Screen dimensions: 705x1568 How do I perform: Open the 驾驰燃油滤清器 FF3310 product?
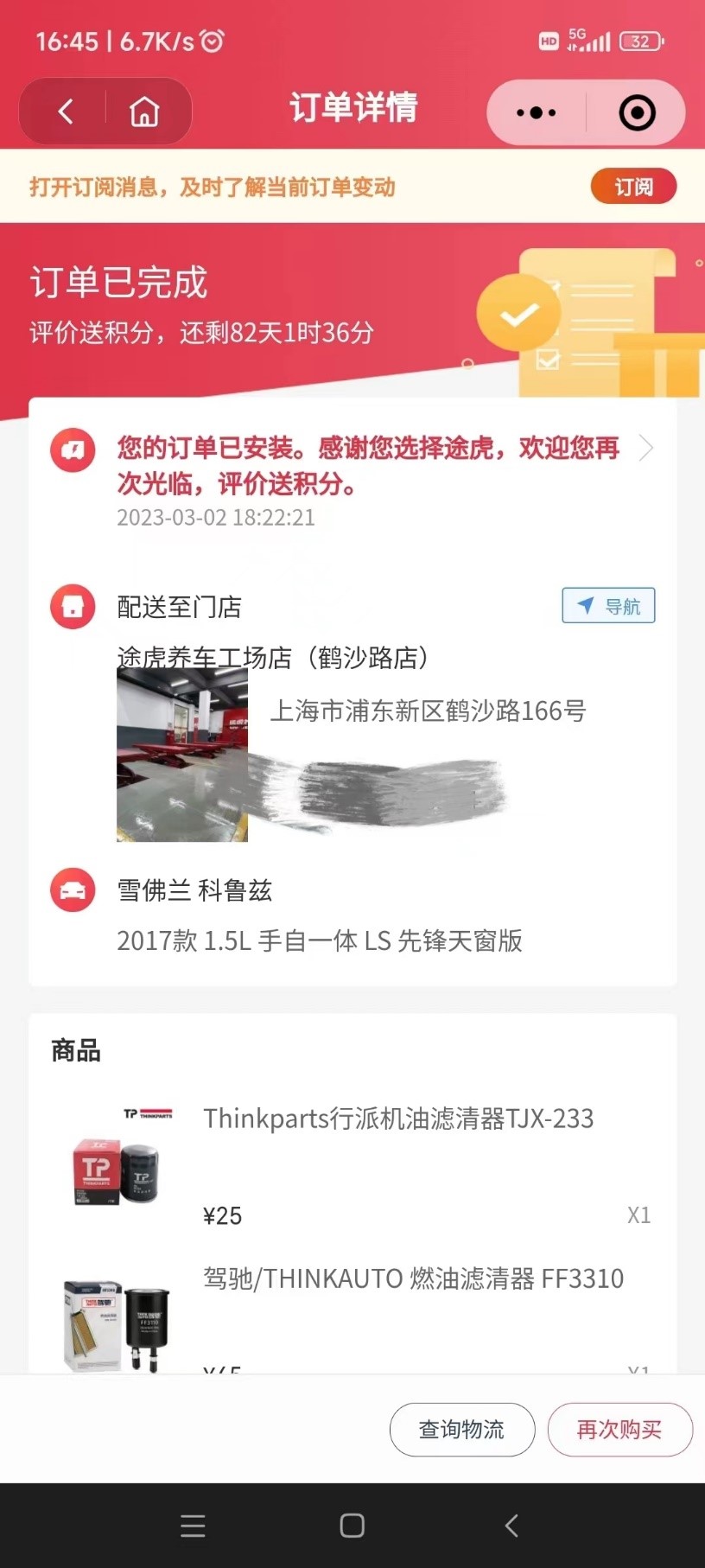(x=413, y=1278)
